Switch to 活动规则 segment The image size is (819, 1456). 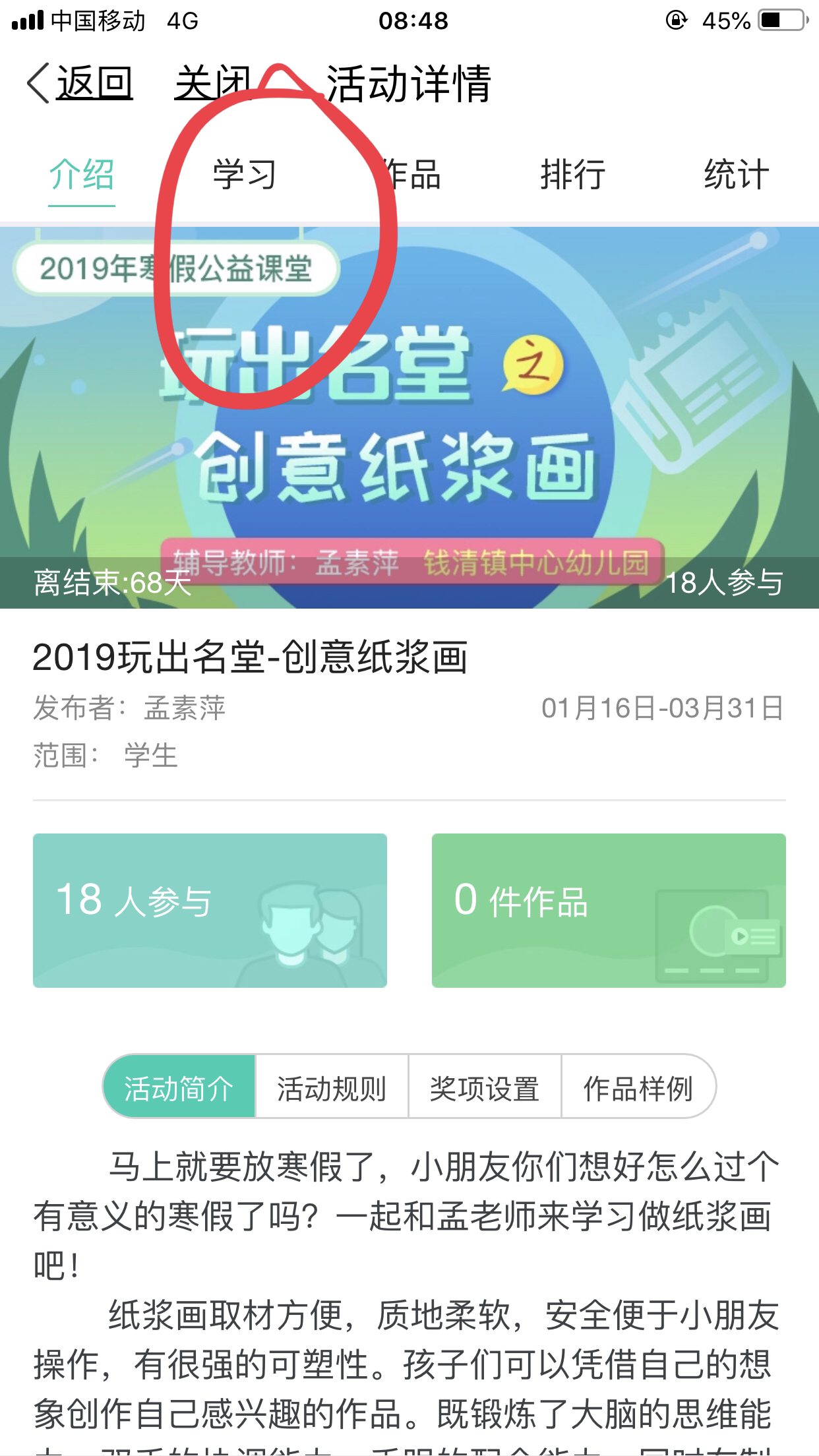coord(332,1089)
